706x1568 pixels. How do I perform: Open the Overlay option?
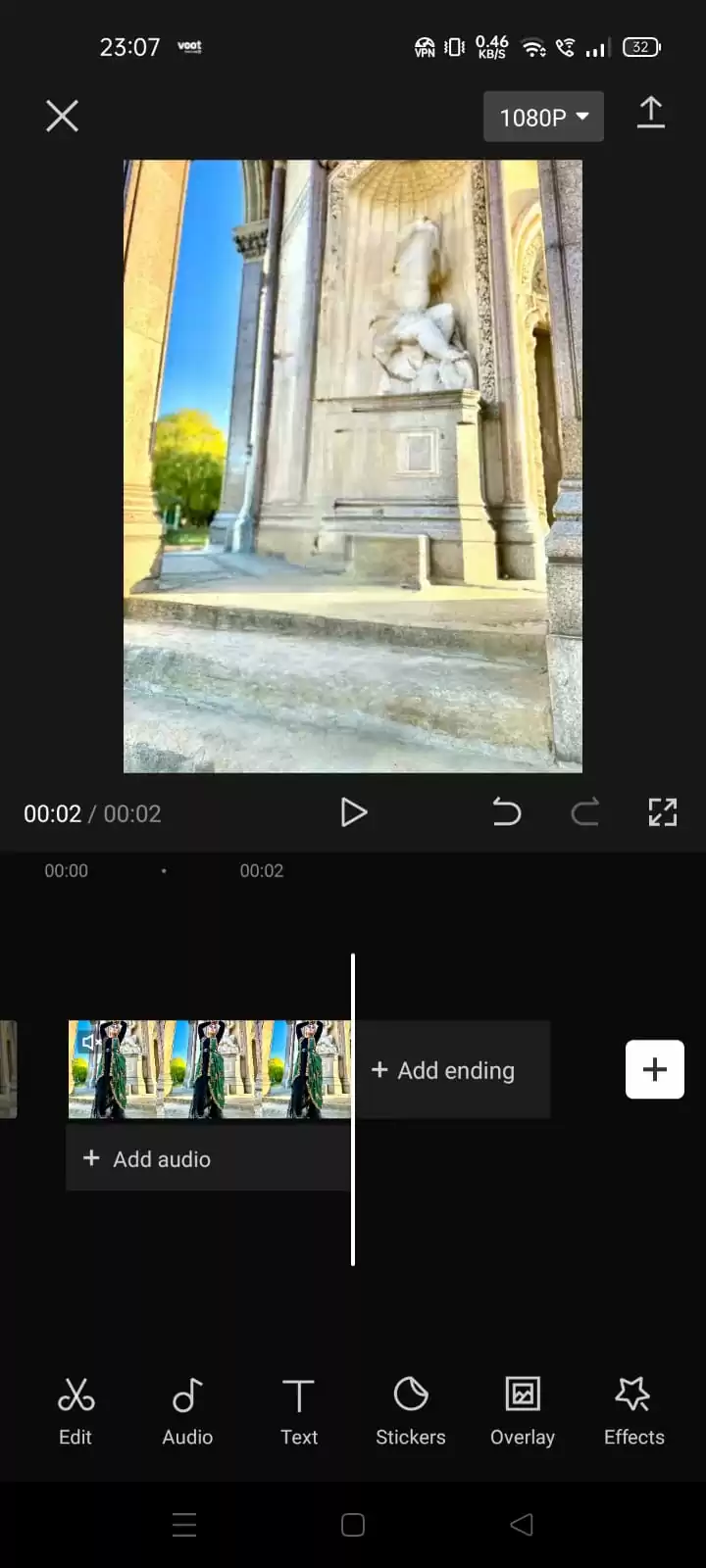click(522, 1409)
